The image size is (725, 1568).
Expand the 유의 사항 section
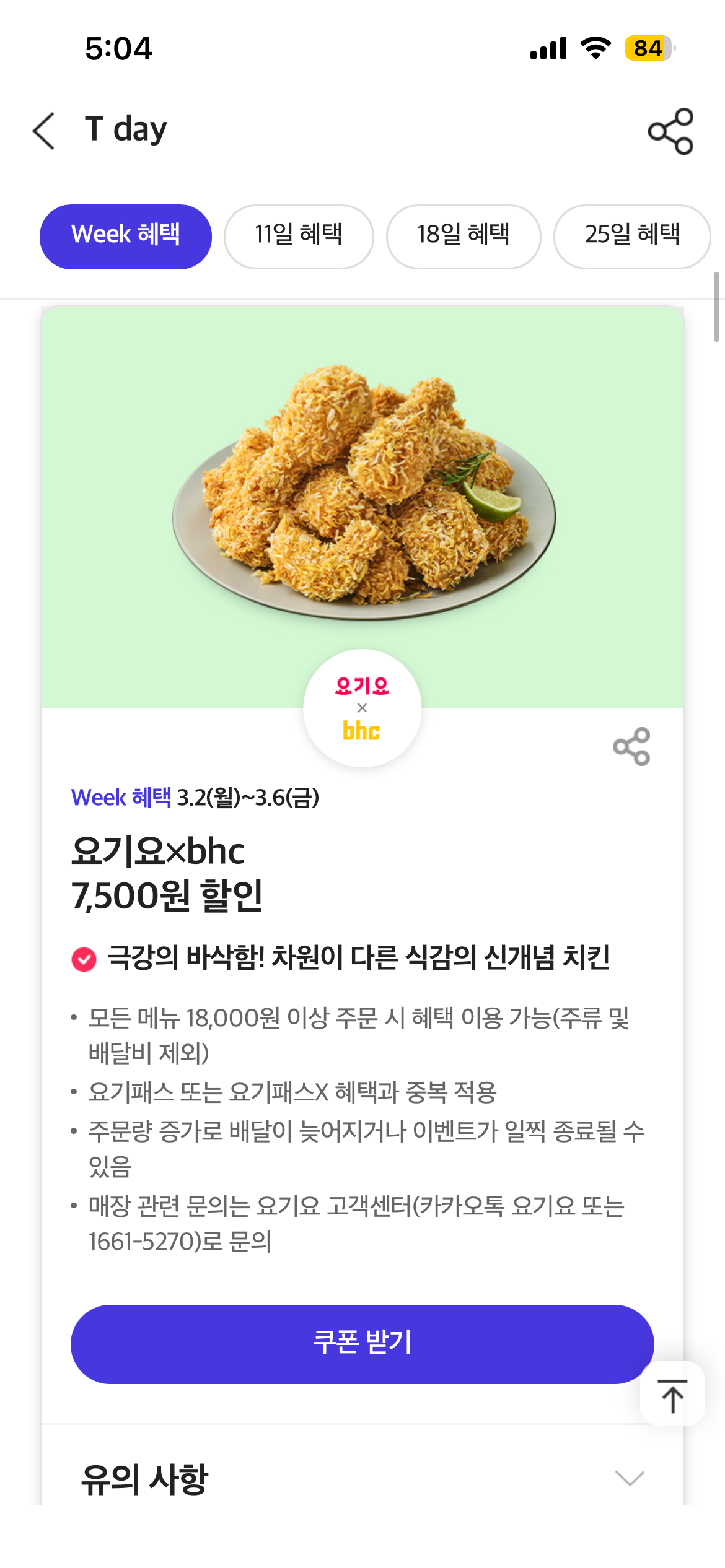coord(630,1478)
